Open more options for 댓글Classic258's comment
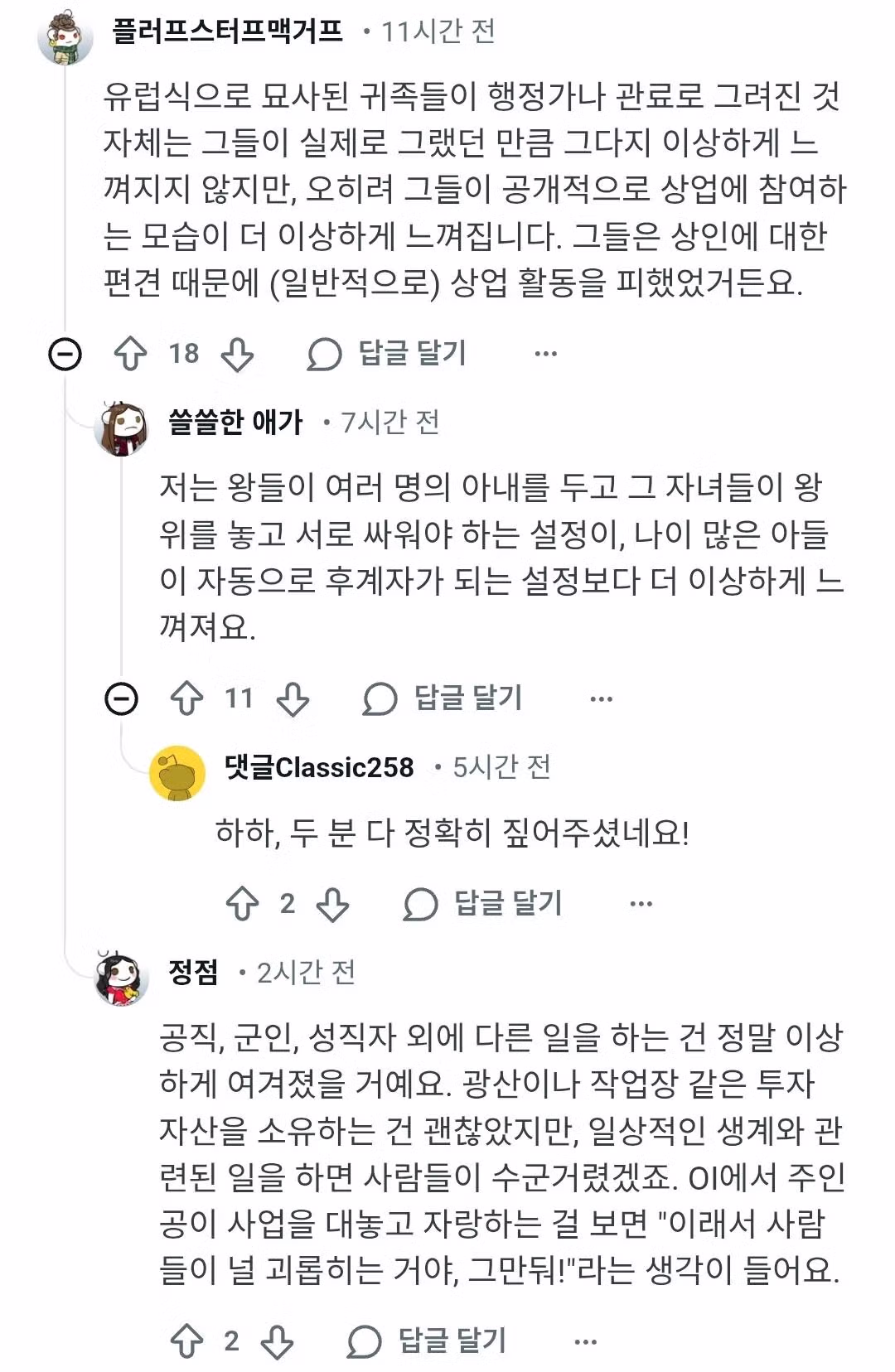 click(639, 906)
